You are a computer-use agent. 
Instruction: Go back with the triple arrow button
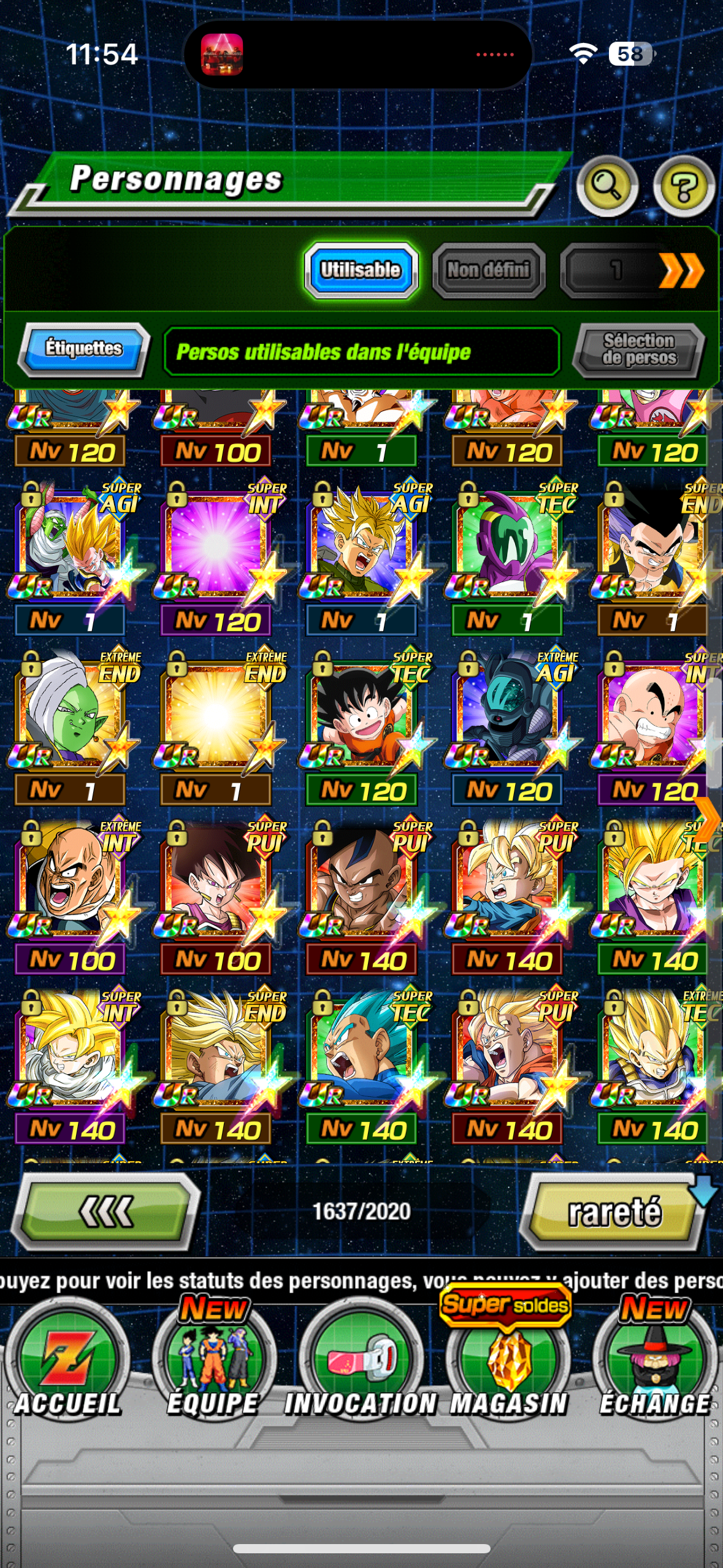pos(107,1212)
